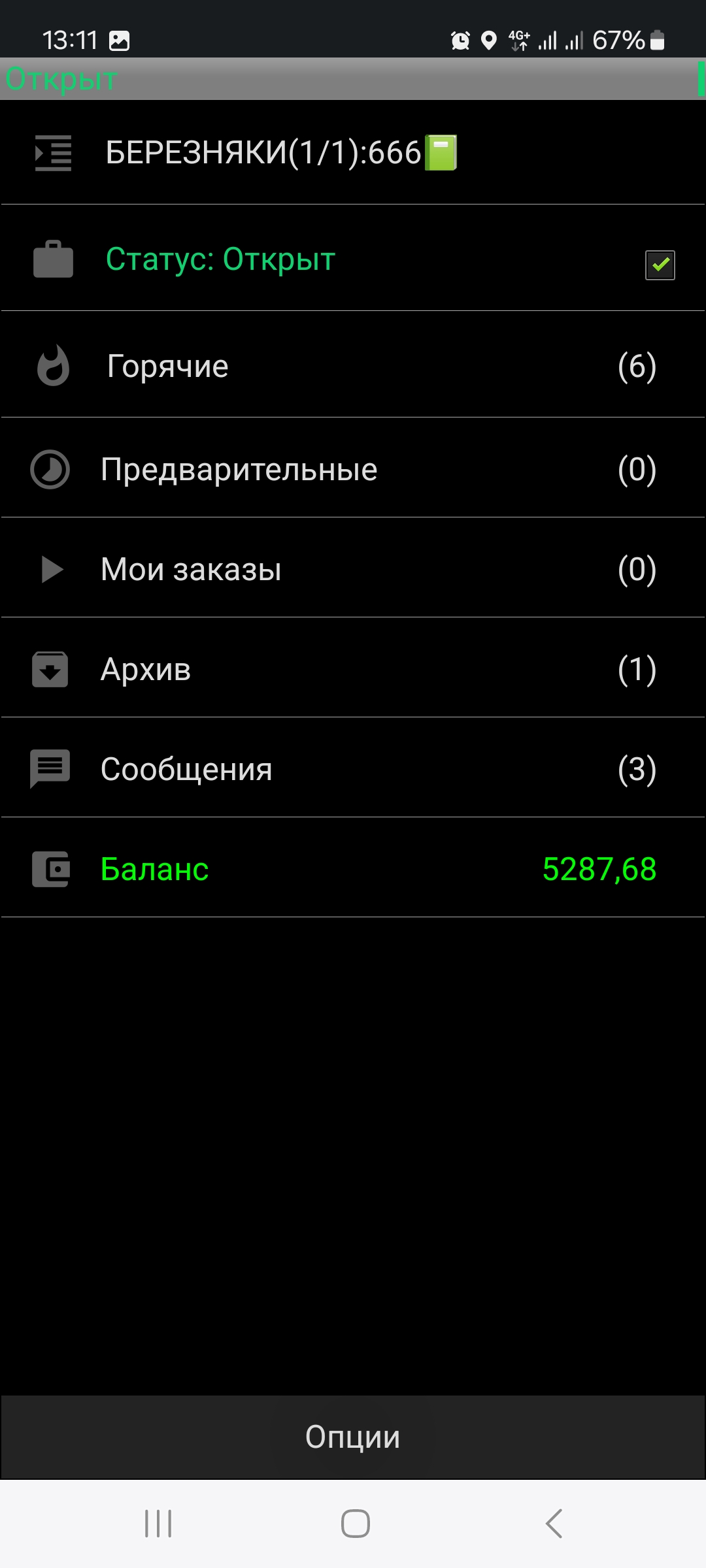Viewport: 706px width, 1568px height.
Task: Open Сообщения
Action: pyautogui.click(x=353, y=769)
